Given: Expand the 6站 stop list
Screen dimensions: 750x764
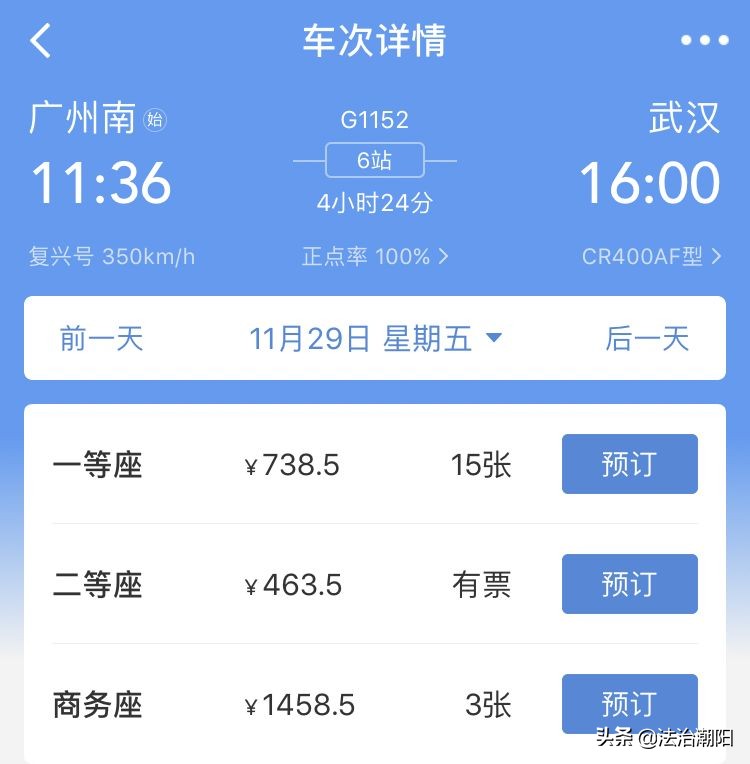Looking at the screenshot, I should (375, 160).
